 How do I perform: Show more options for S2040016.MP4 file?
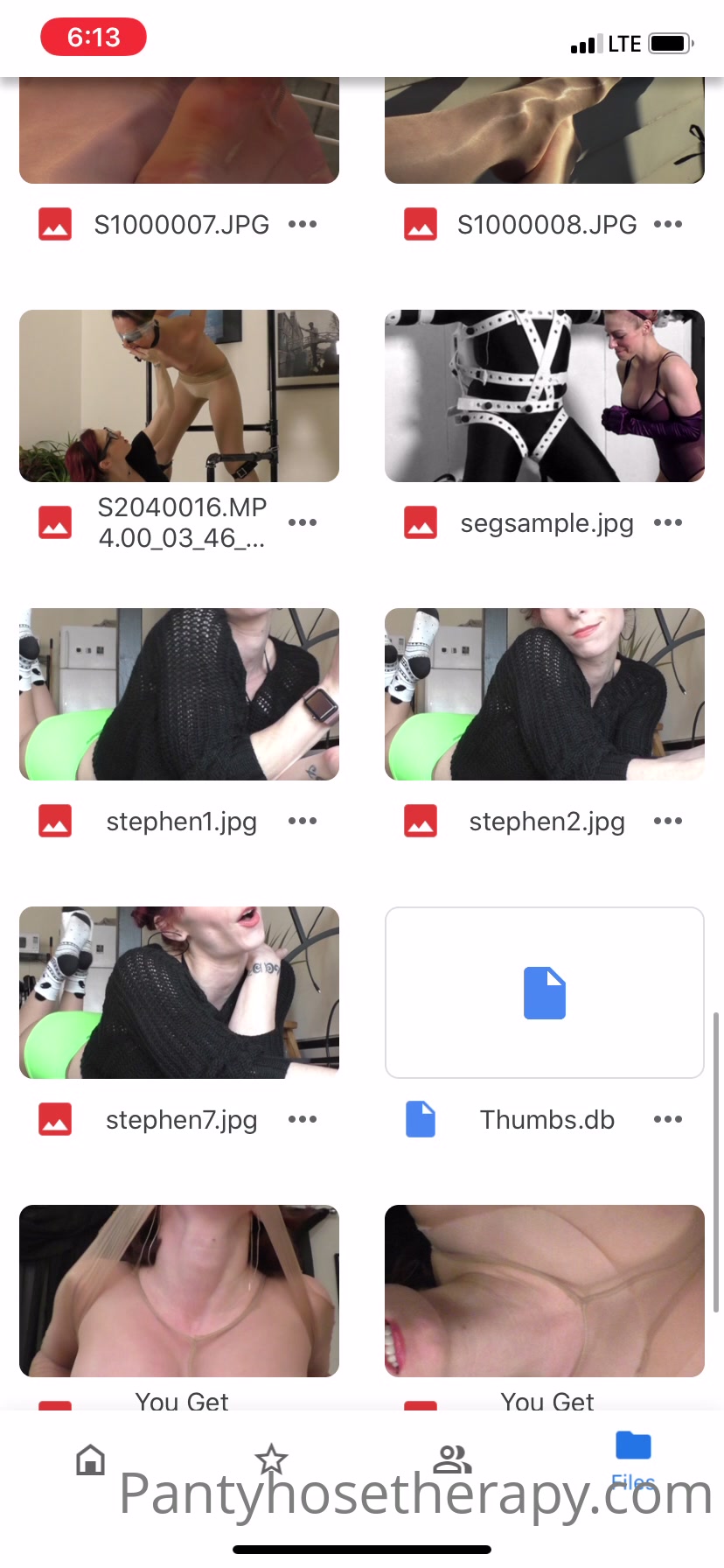[x=303, y=523]
